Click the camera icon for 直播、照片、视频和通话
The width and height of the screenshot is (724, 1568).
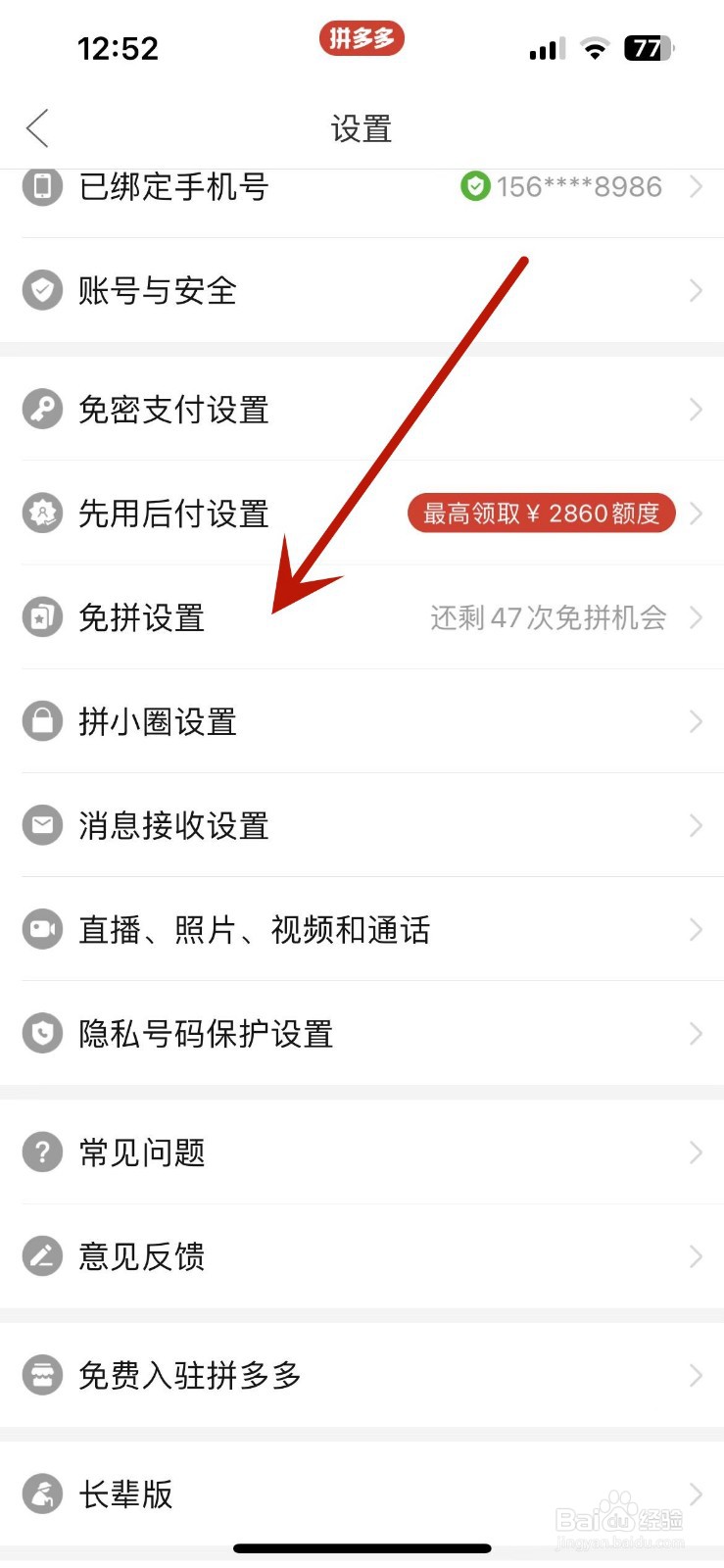pos(41,929)
